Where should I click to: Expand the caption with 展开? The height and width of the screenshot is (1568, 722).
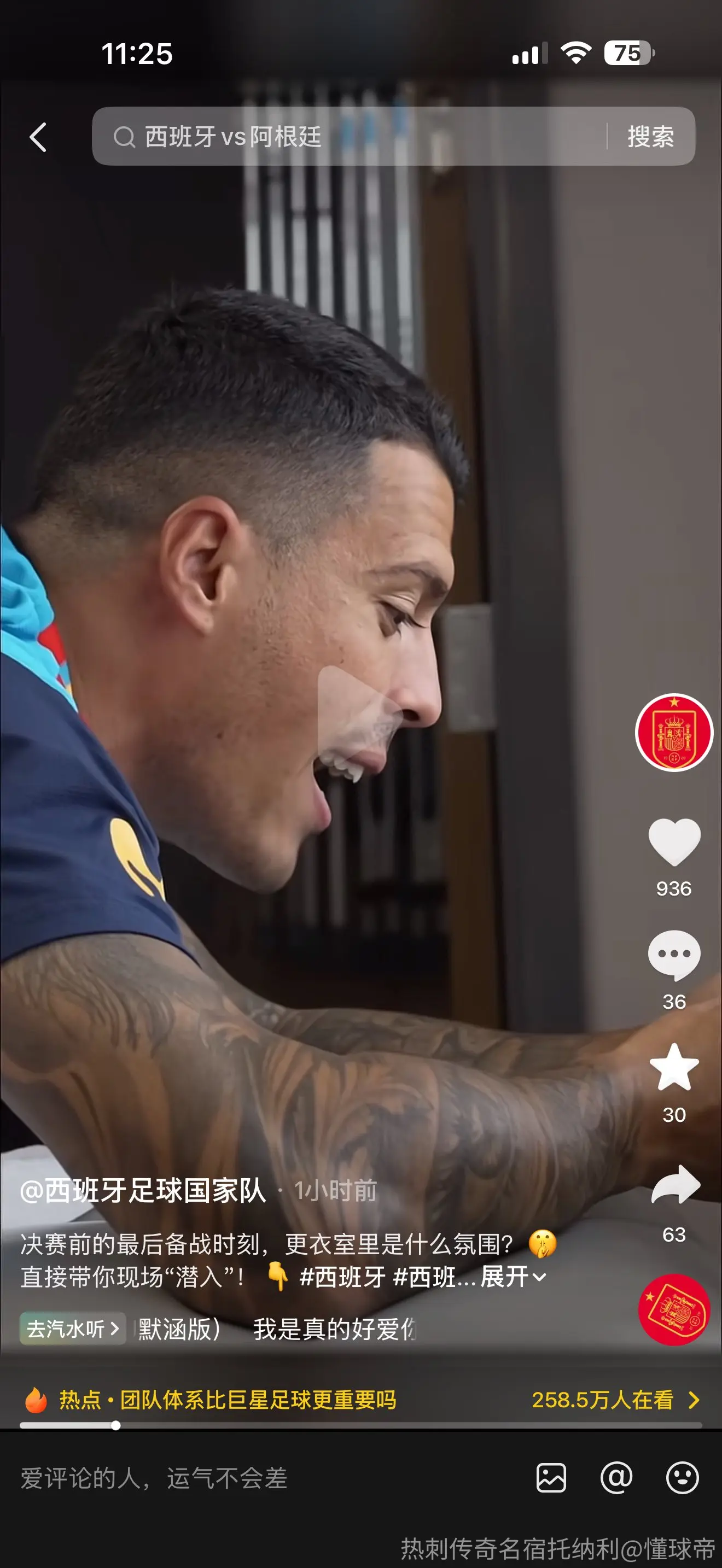(513, 1277)
